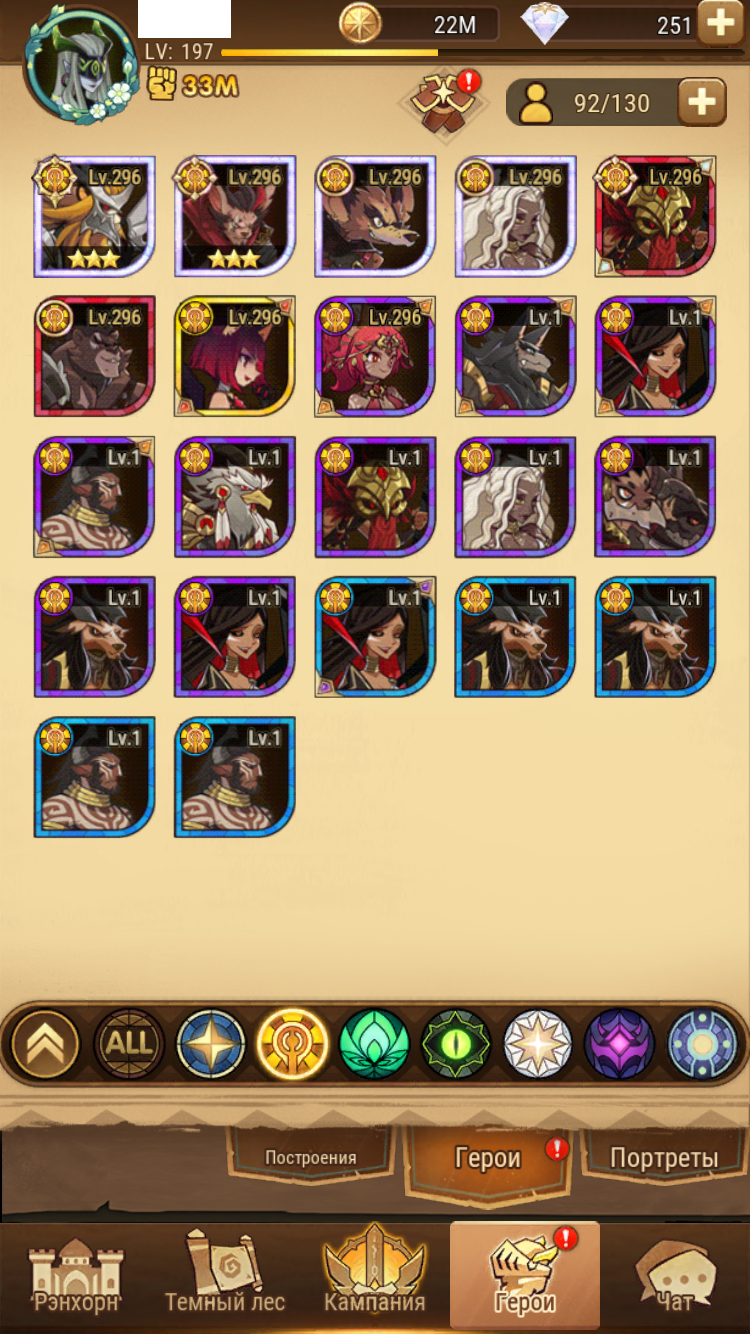750x1334 pixels.
Task: Open Темный лес section
Action: click(x=225, y=1277)
